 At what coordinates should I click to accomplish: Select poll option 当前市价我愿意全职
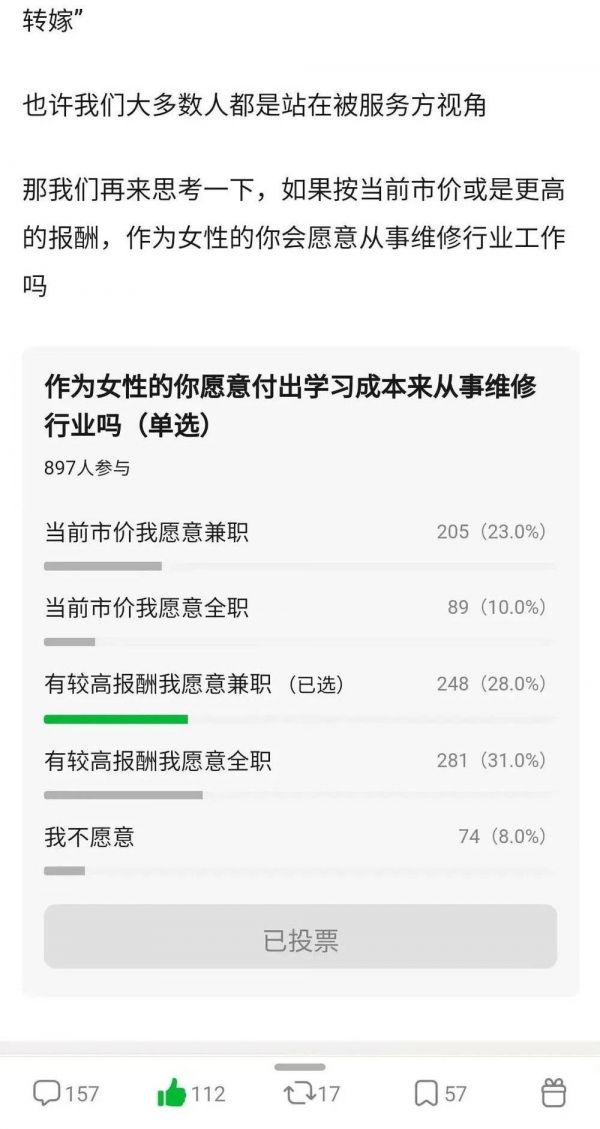coord(300,621)
